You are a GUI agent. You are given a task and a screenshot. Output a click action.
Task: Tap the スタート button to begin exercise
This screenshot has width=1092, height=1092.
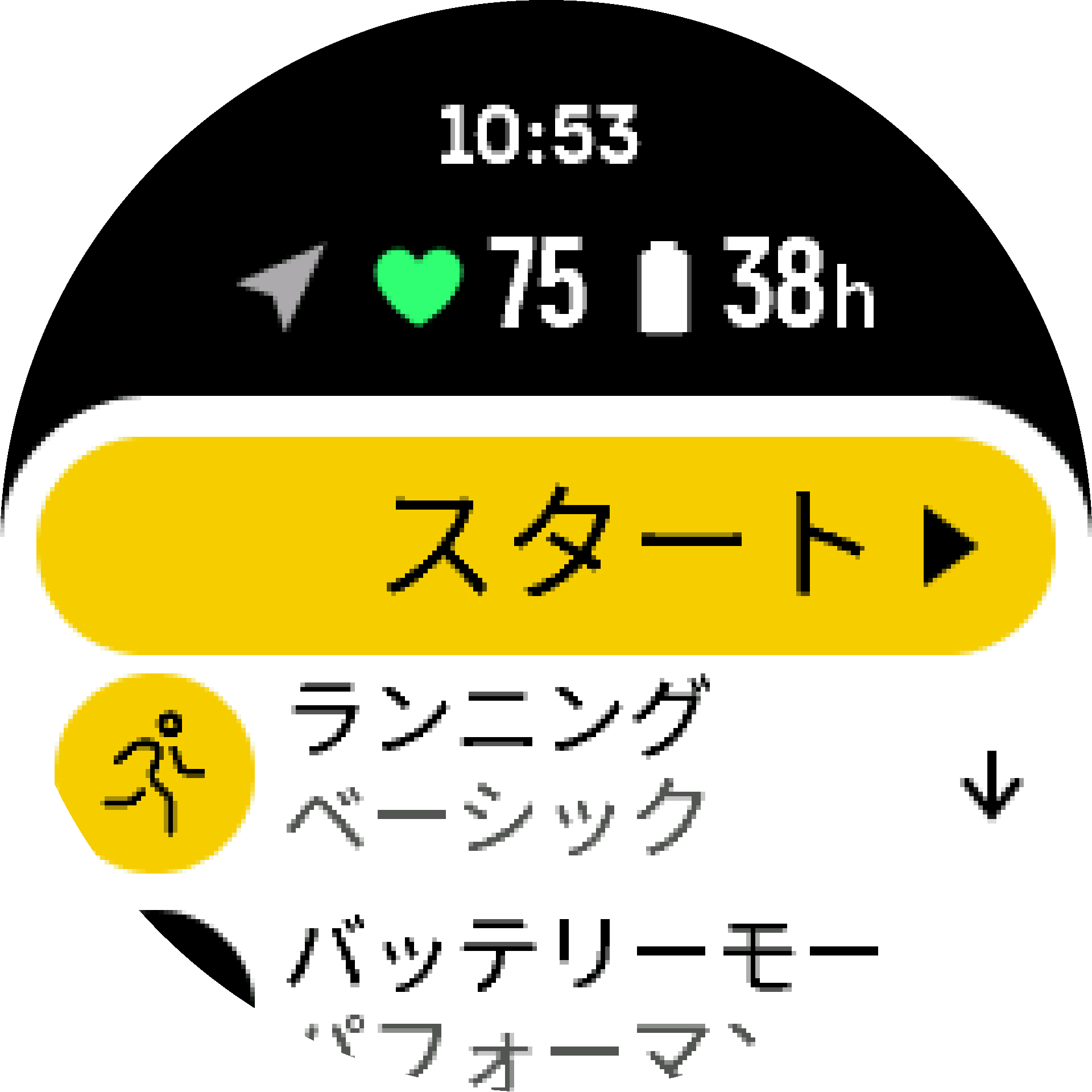[546, 545]
